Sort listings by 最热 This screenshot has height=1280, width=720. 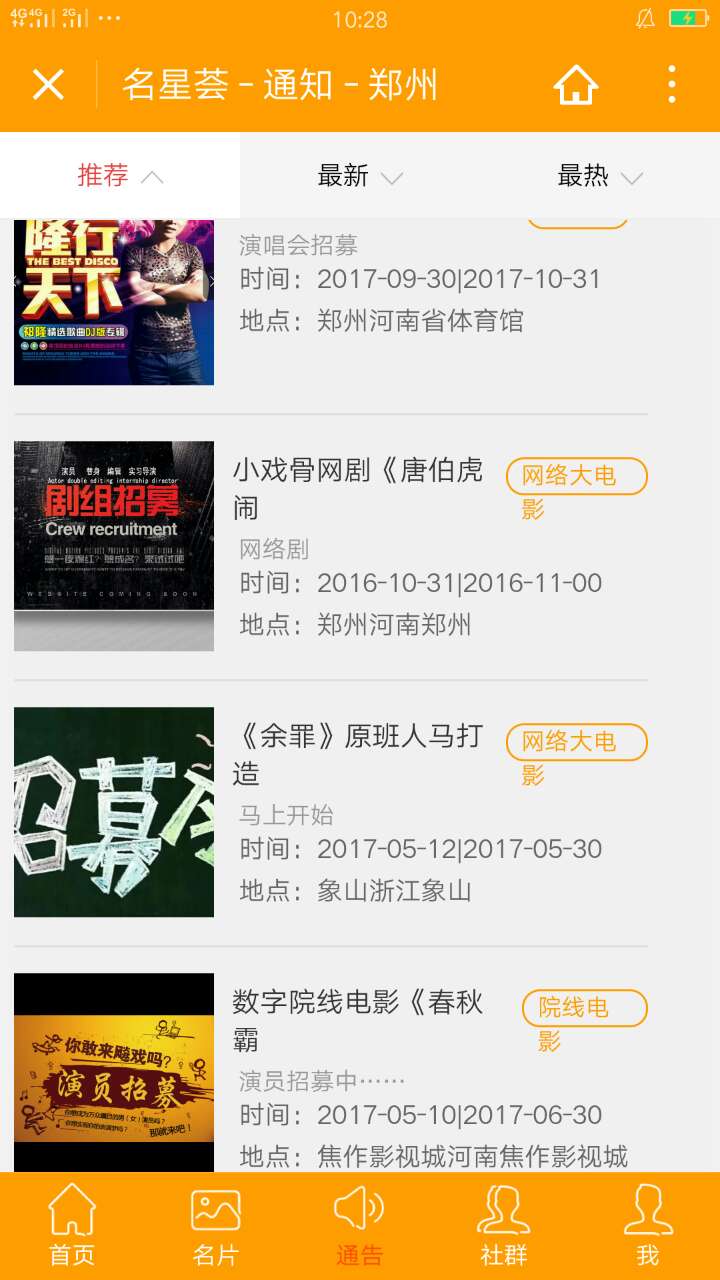[600, 176]
